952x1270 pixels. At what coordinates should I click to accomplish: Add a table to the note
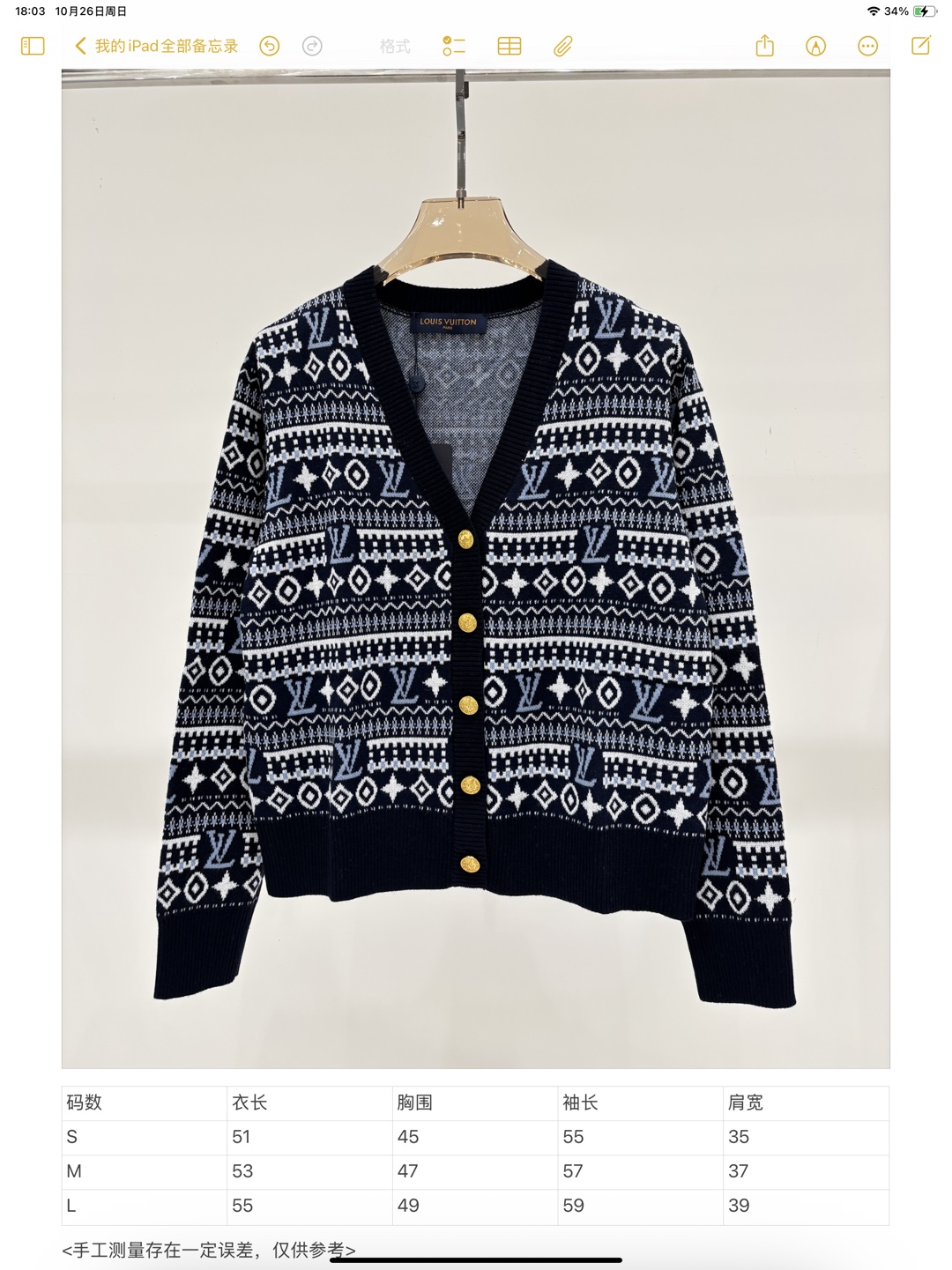[509, 46]
